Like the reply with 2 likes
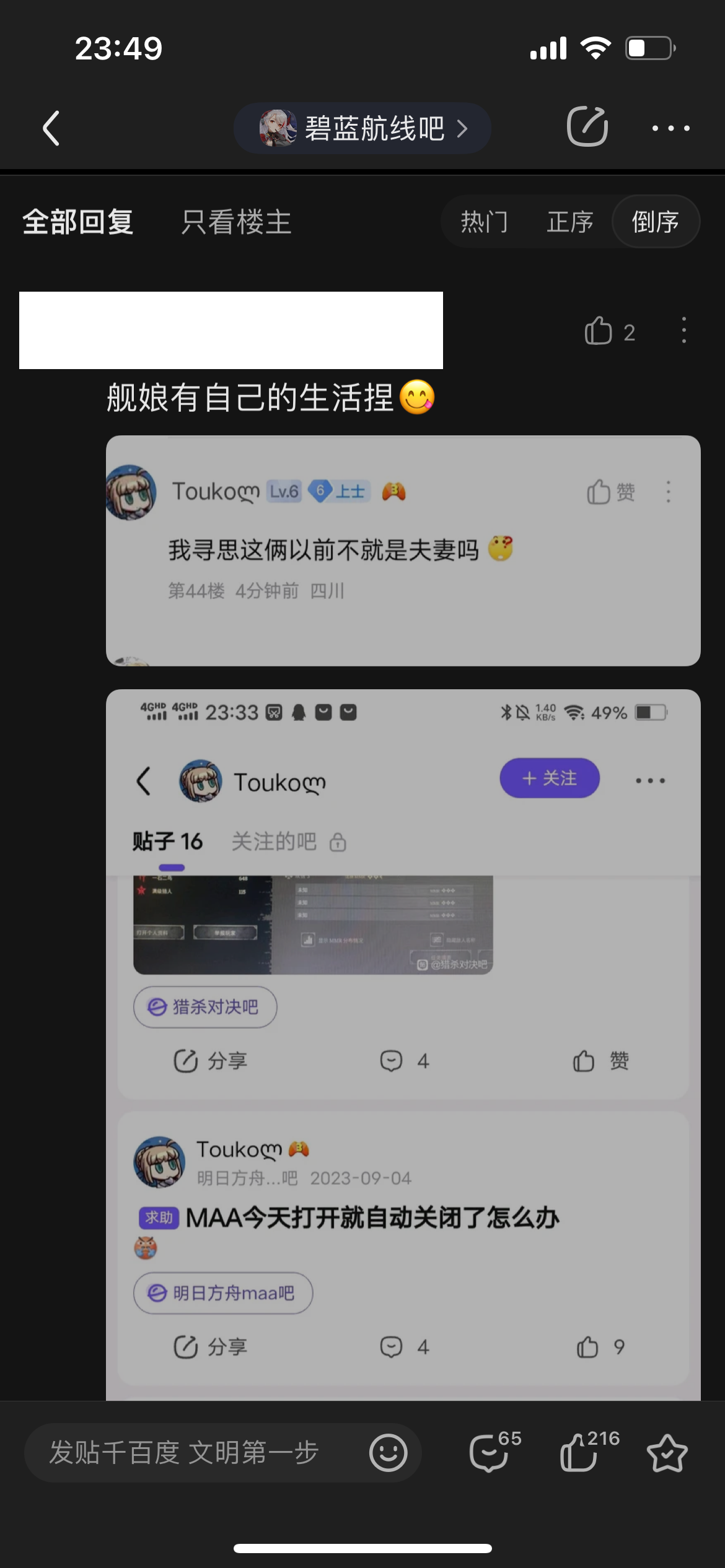The width and height of the screenshot is (725, 1568). 599,331
